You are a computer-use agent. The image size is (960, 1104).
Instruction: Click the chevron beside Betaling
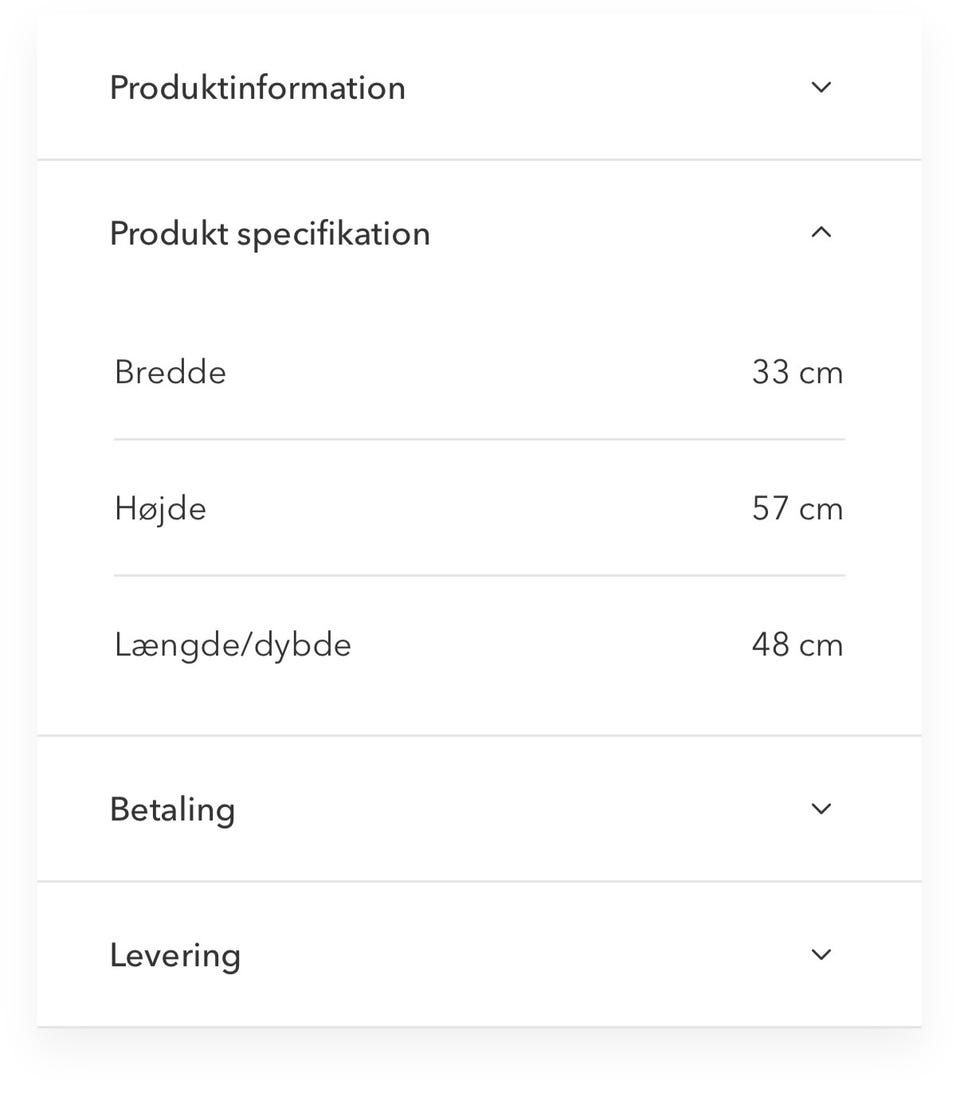coord(820,808)
